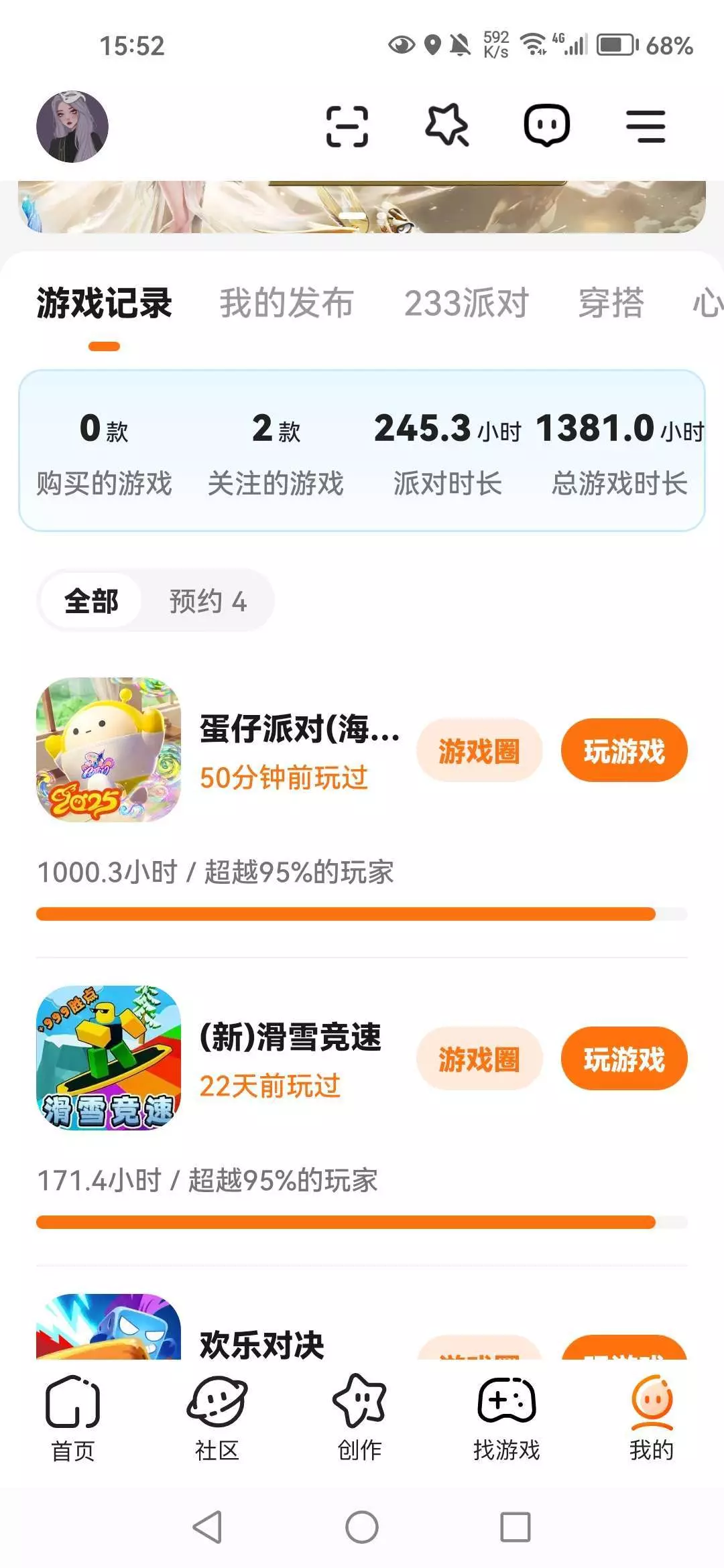
Task: Open the messages chat bubble icon
Action: point(546,125)
